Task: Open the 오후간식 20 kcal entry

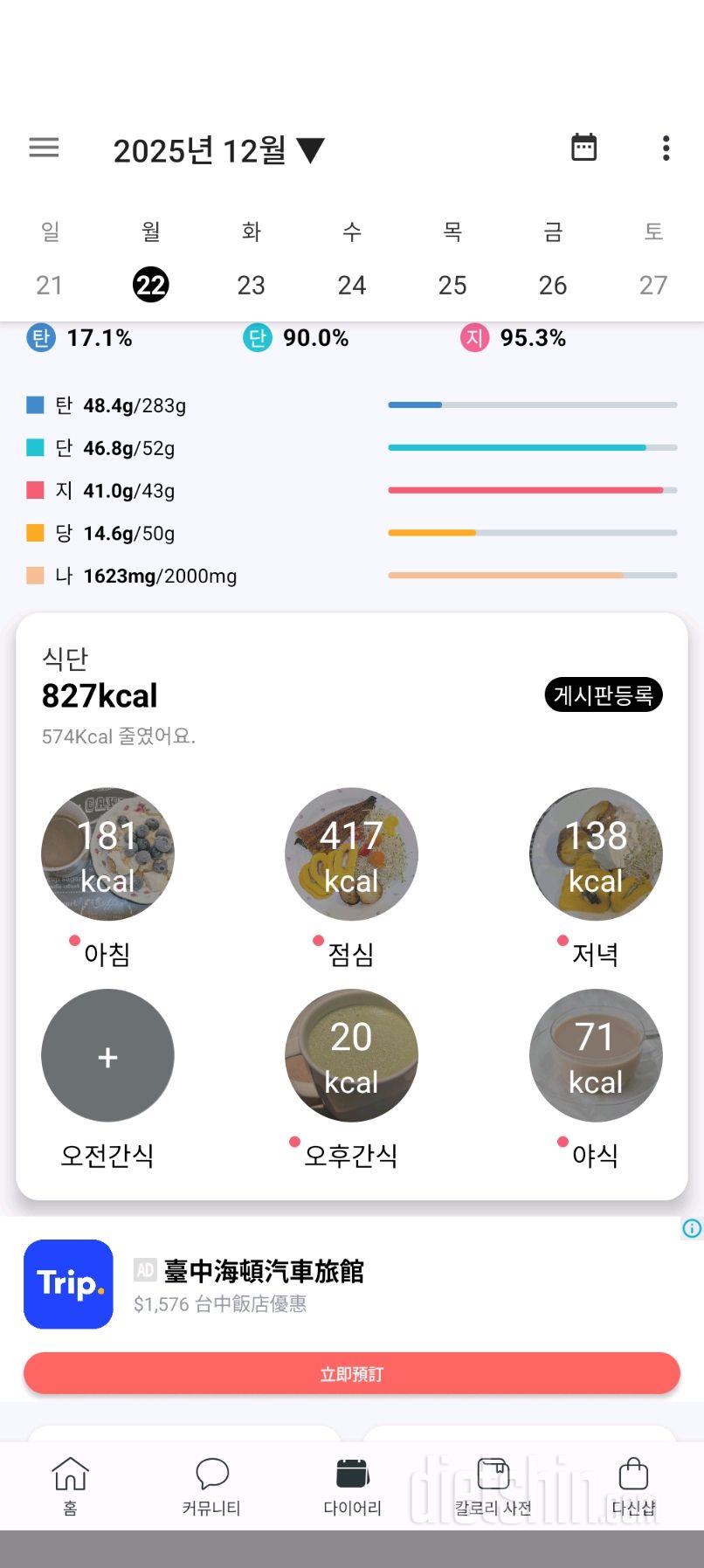Action: 351,1055
